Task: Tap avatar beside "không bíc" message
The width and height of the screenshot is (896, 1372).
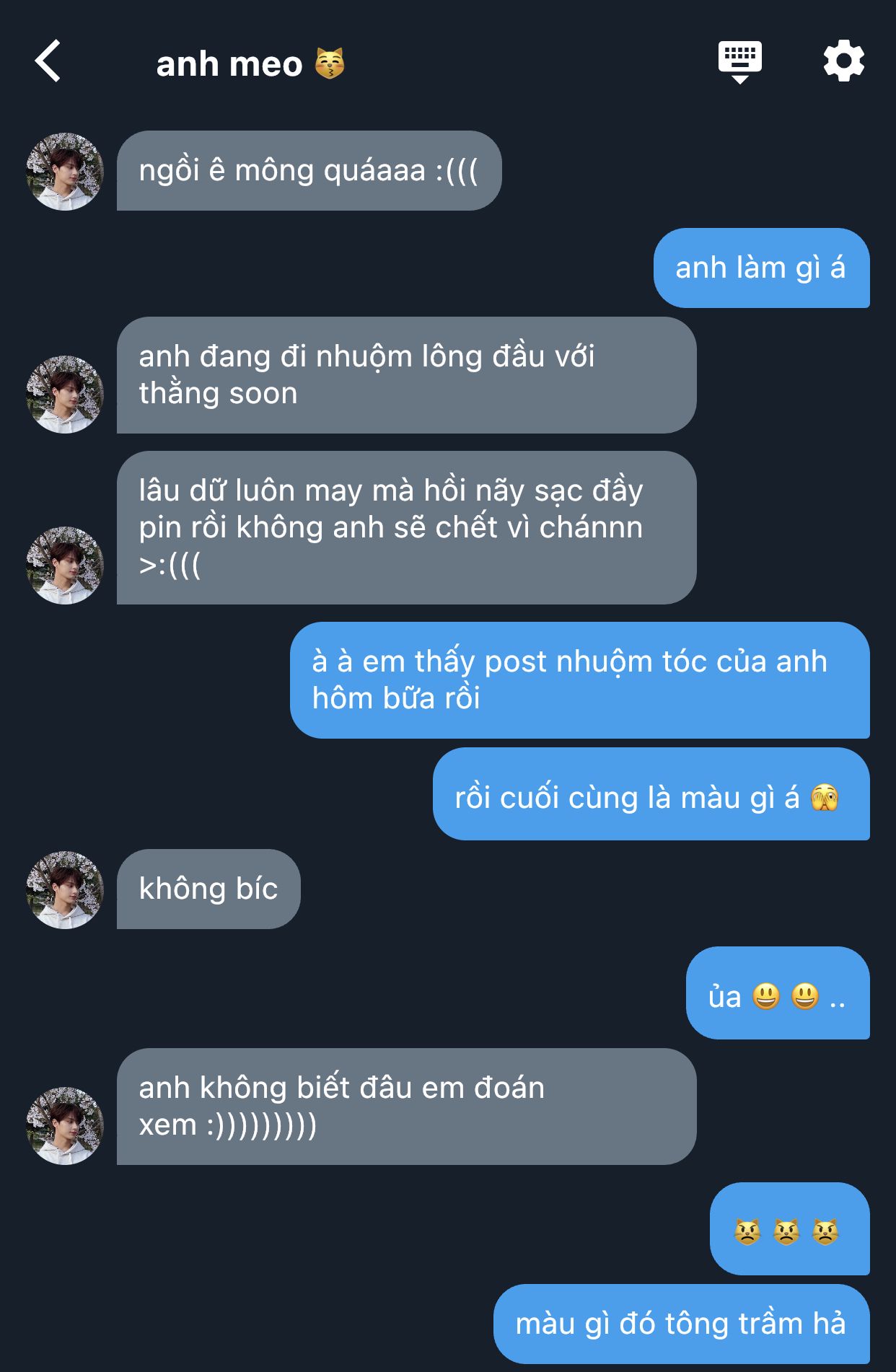Action: 65,889
